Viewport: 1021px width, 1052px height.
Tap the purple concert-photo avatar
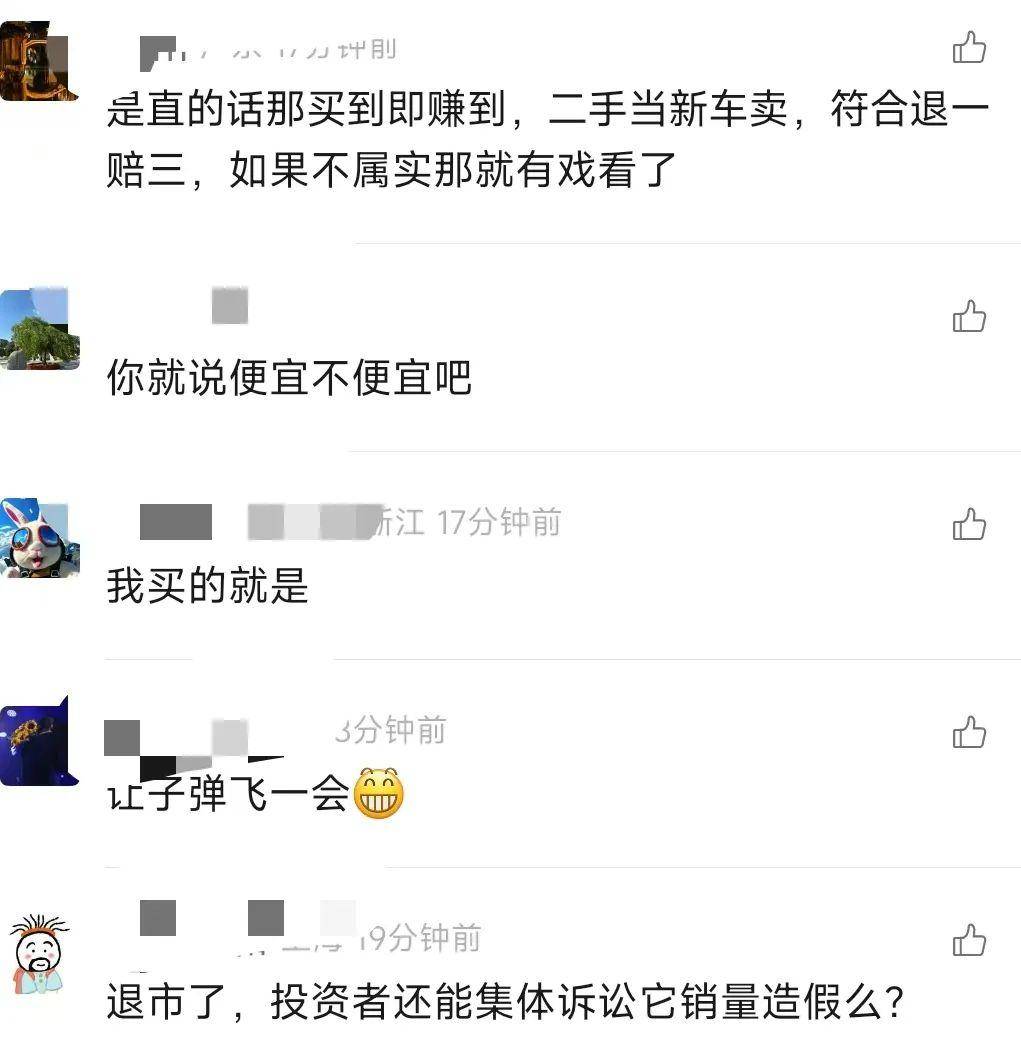pos(37,741)
